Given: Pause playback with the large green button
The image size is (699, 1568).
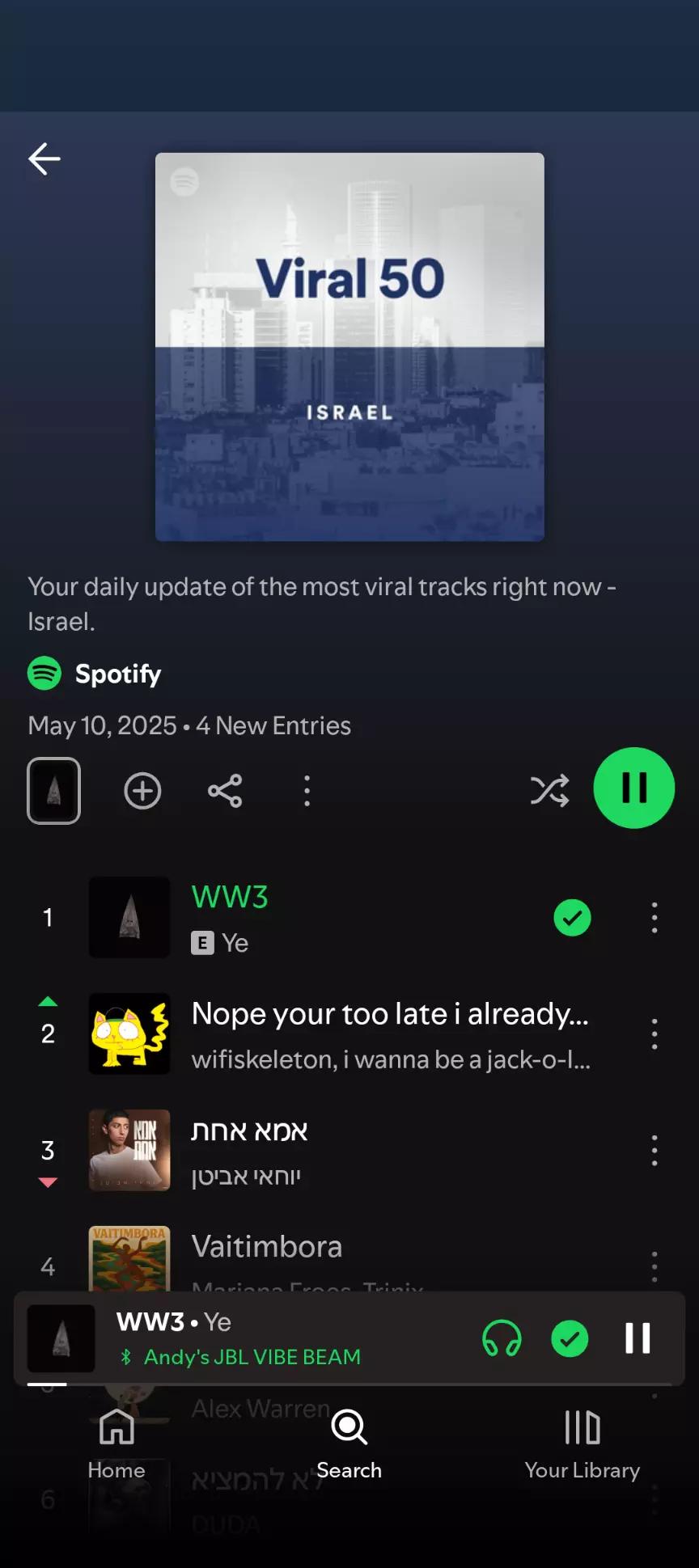Looking at the screenshot, I should click(634, 788).
